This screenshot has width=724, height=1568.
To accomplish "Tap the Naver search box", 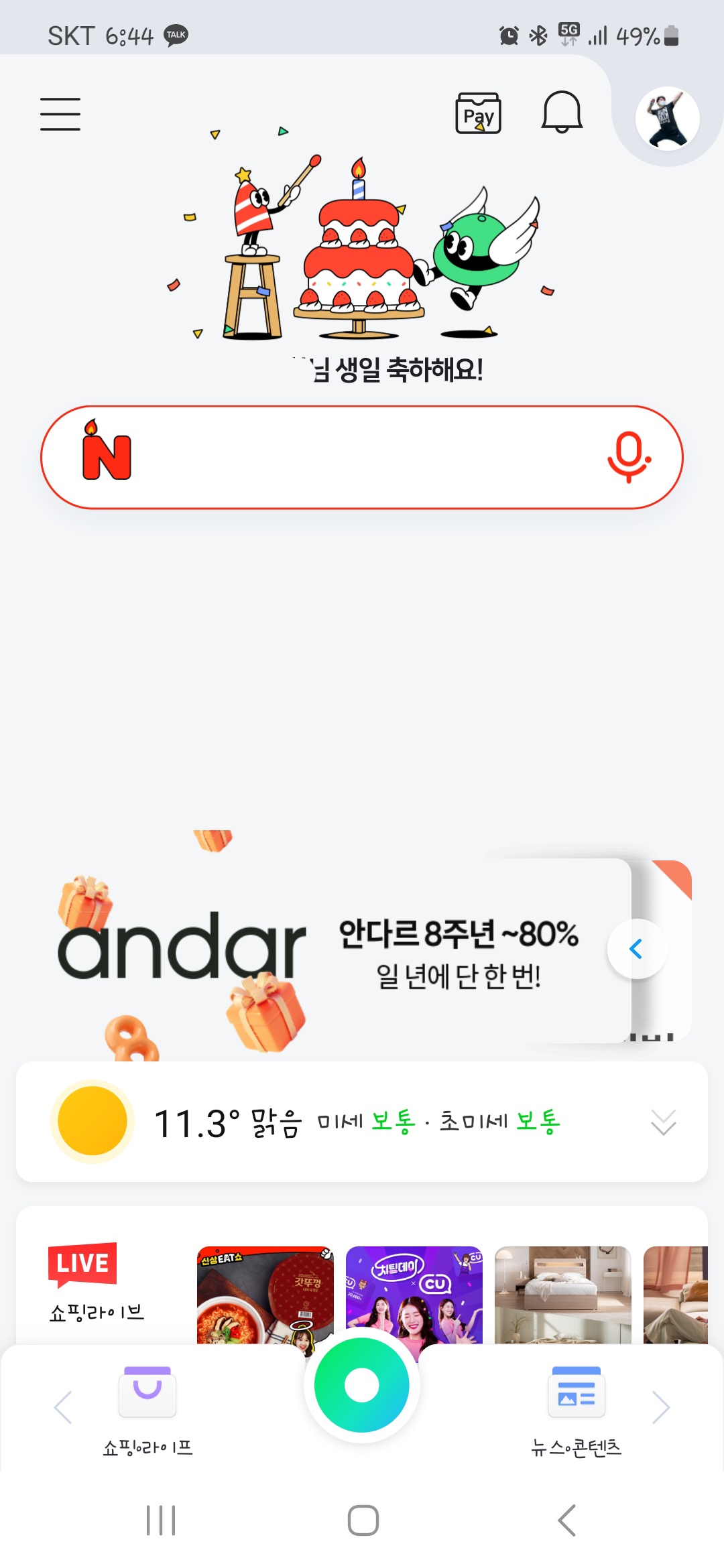I will (x=362, y=457).
